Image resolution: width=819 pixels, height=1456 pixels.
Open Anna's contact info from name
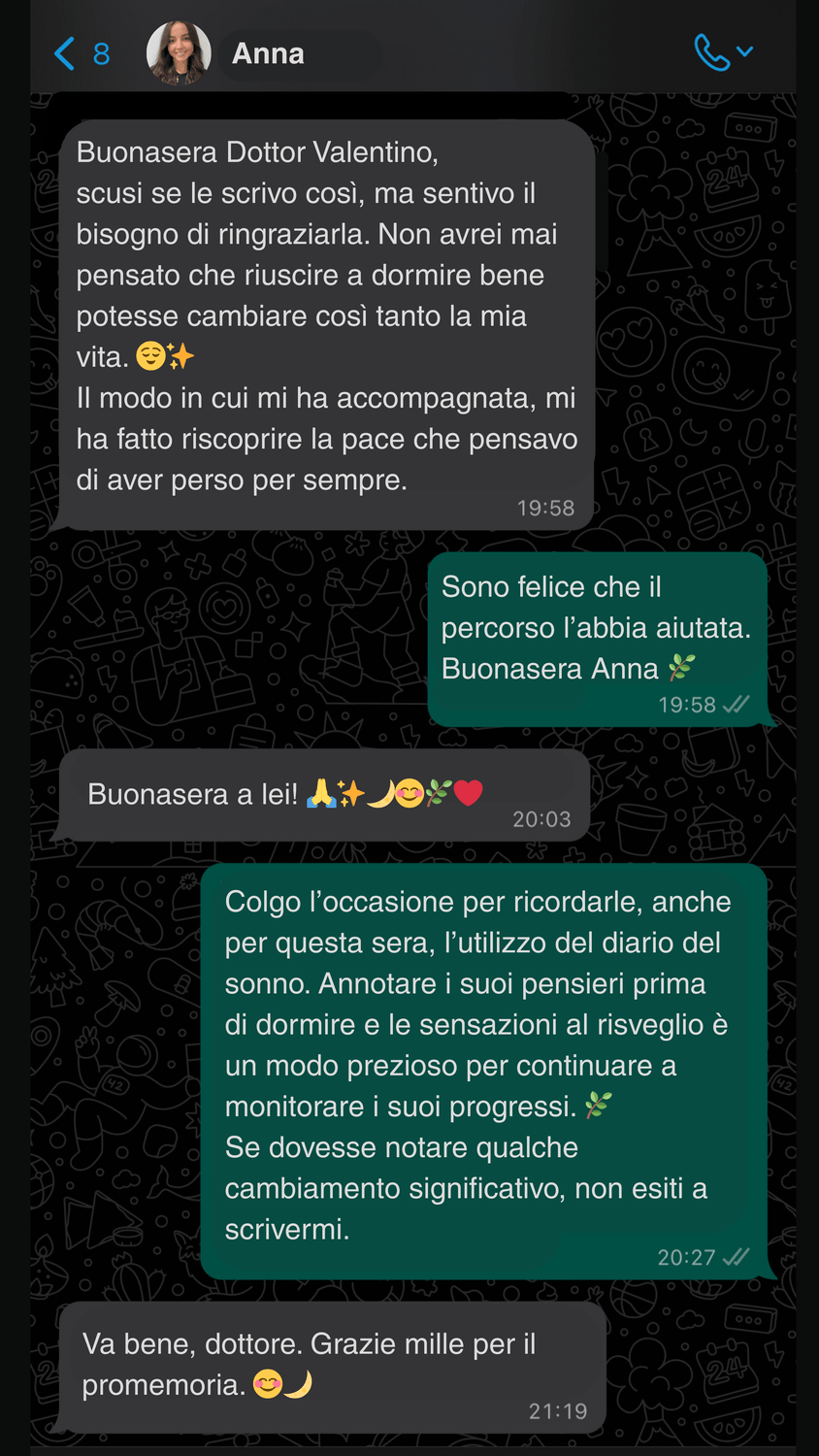[268, 53]
